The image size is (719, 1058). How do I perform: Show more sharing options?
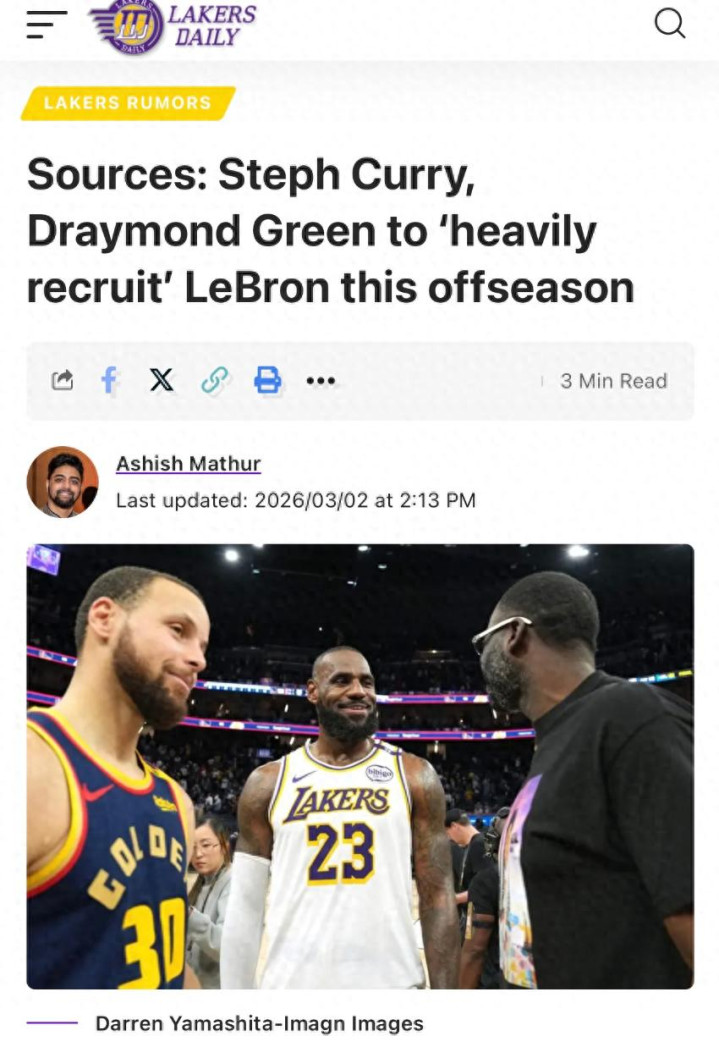[320, 381]
